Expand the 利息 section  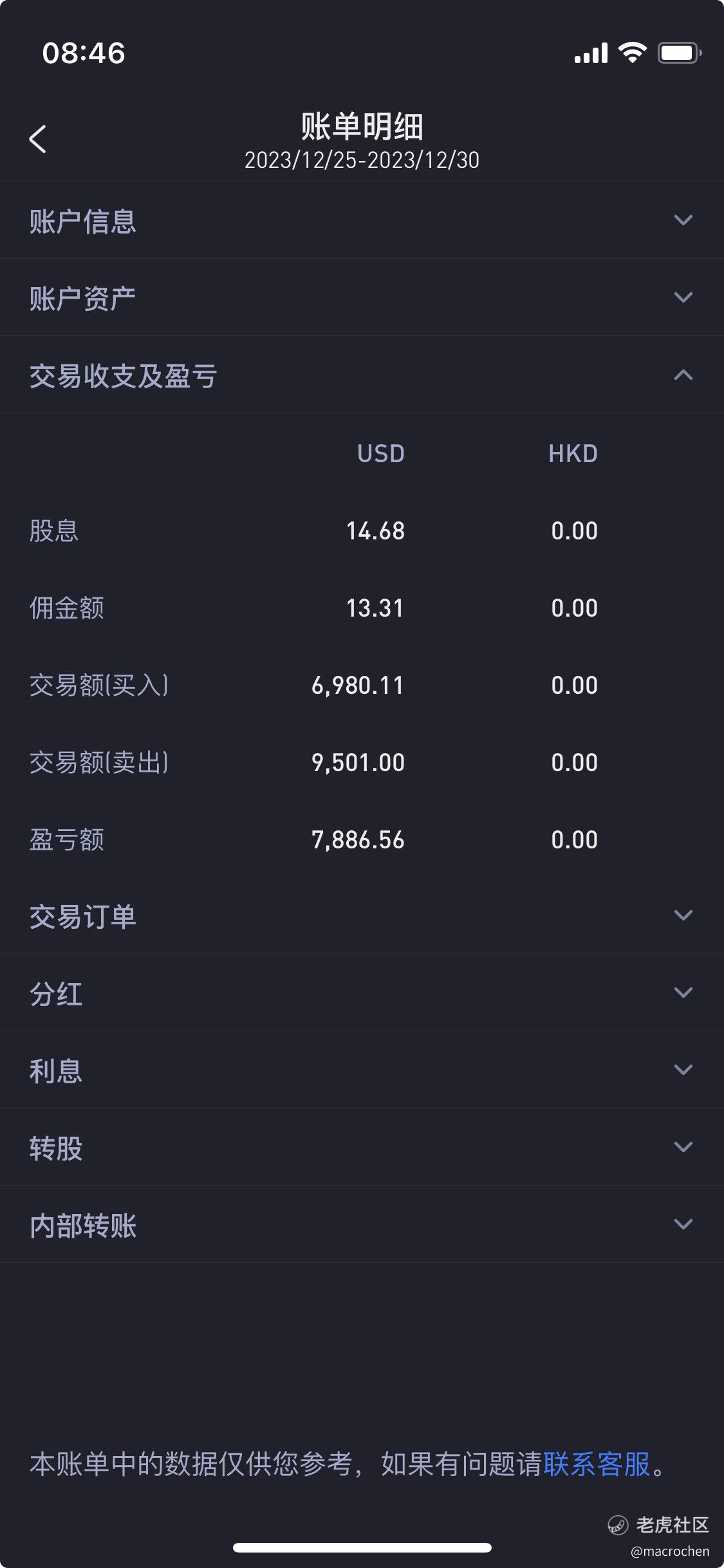click(362, 1070)
